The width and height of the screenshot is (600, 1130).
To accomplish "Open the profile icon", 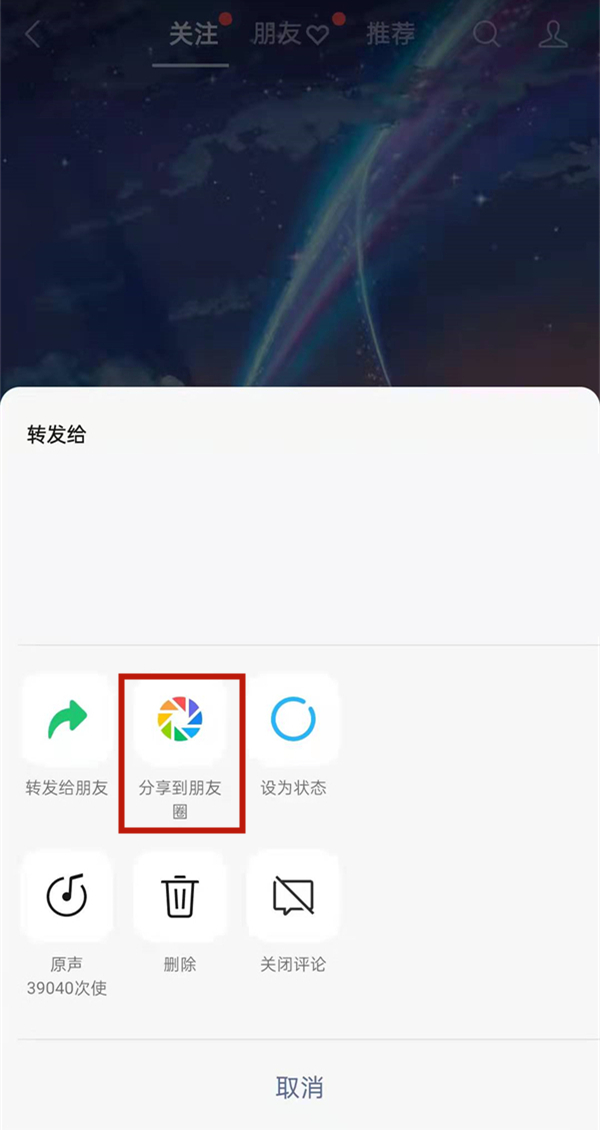I will point(552,35).
